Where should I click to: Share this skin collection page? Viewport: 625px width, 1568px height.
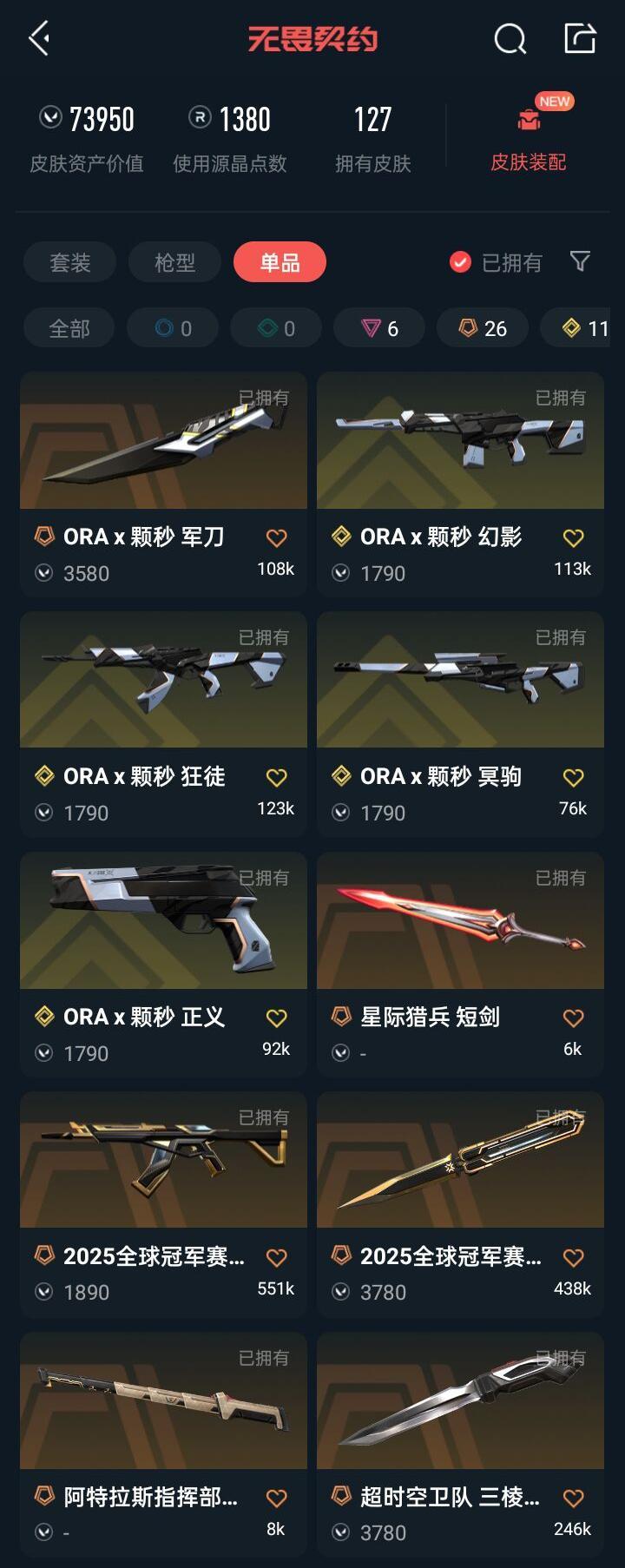tap(580, 39)
